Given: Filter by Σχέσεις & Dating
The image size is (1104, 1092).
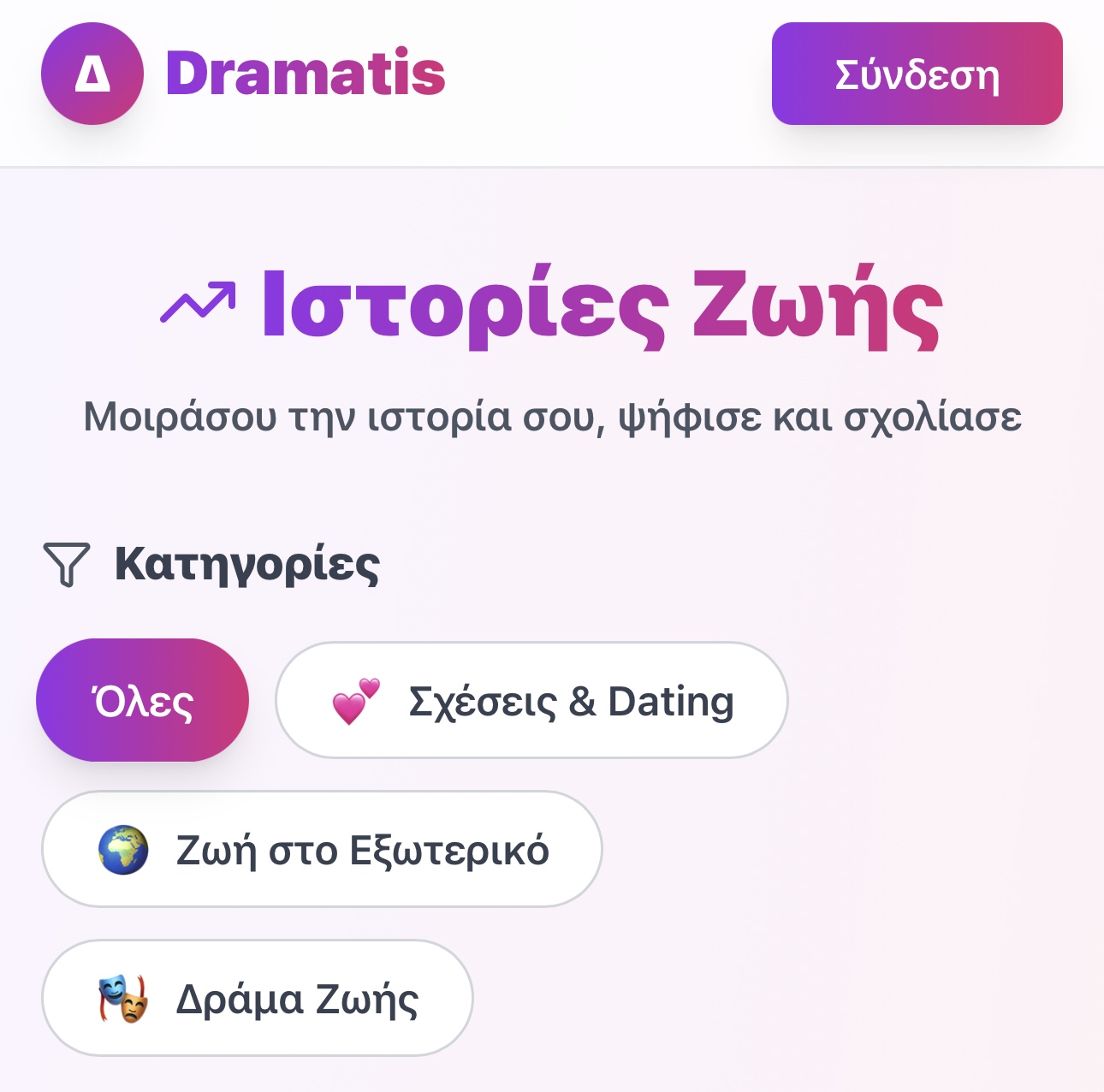Looking at the screenshot, I should pyautogui.click(x=531, y=700).
